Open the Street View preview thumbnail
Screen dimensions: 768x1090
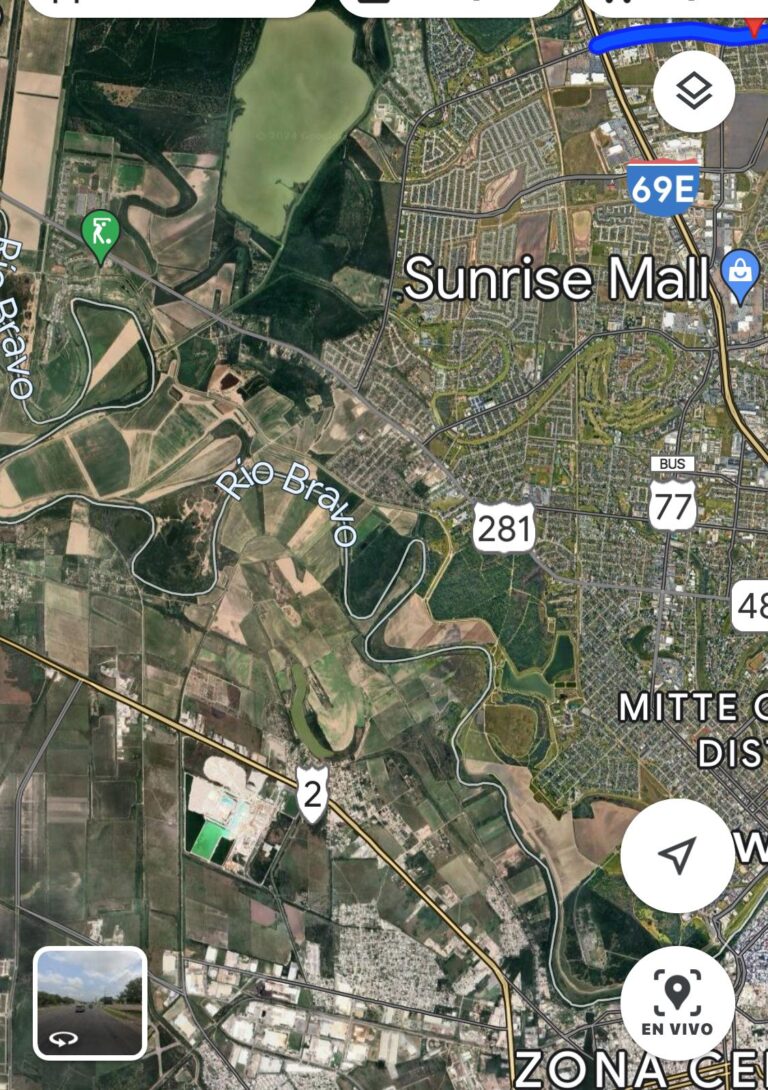click(90, 1003)
